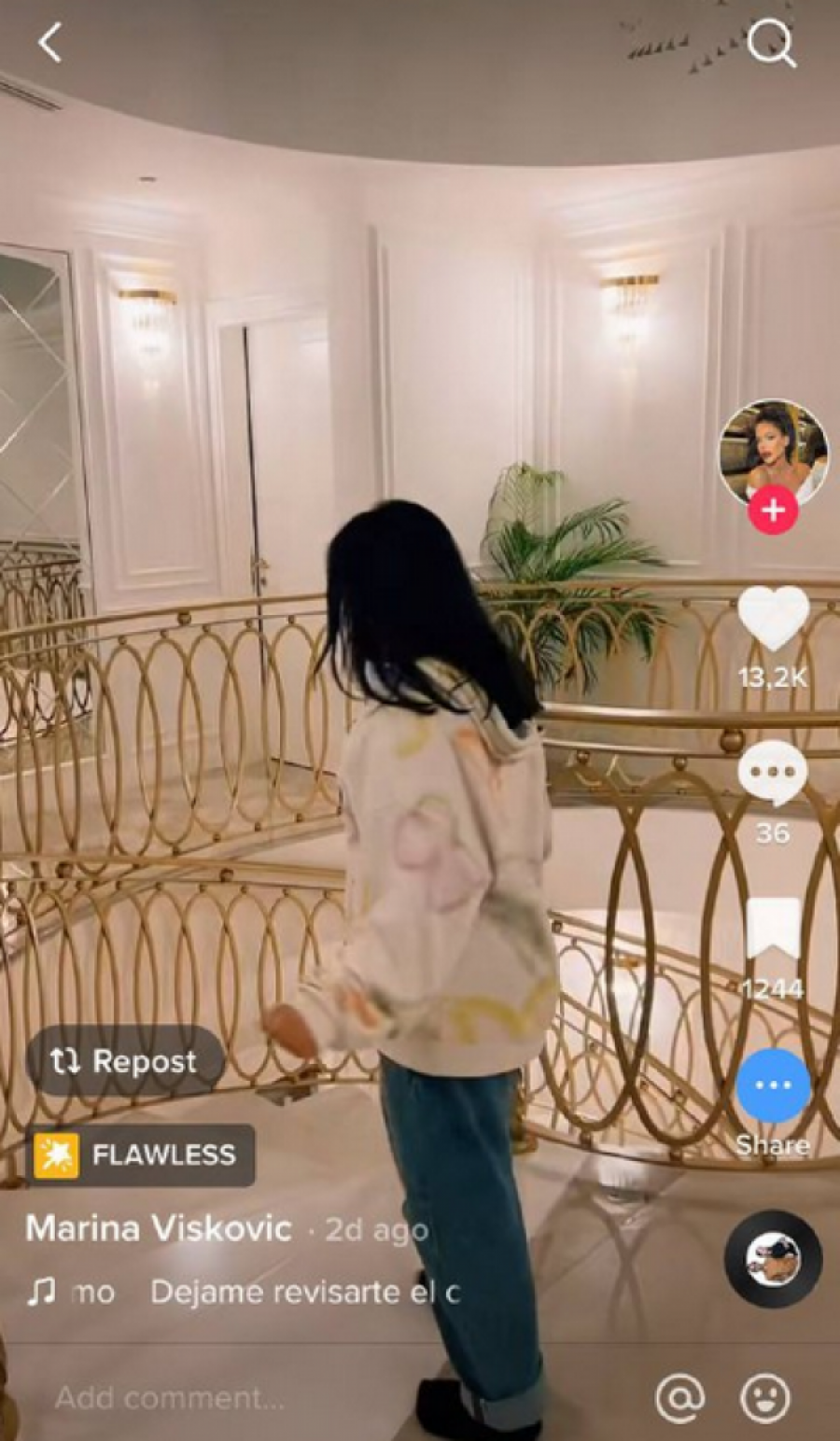
Task: Open the creator's profile picture
Action: pos(772,453)
